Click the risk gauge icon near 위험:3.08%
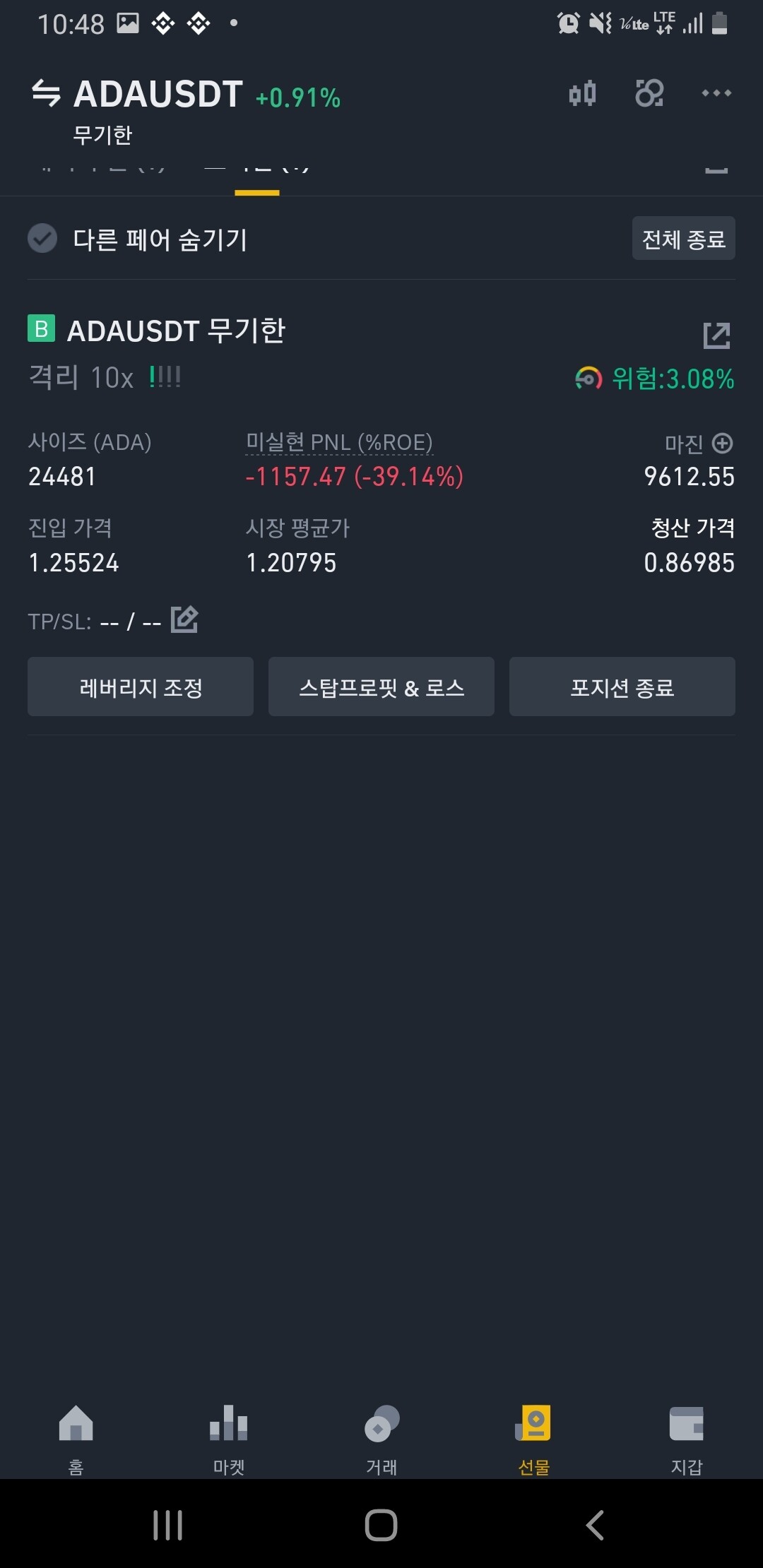 587,379
